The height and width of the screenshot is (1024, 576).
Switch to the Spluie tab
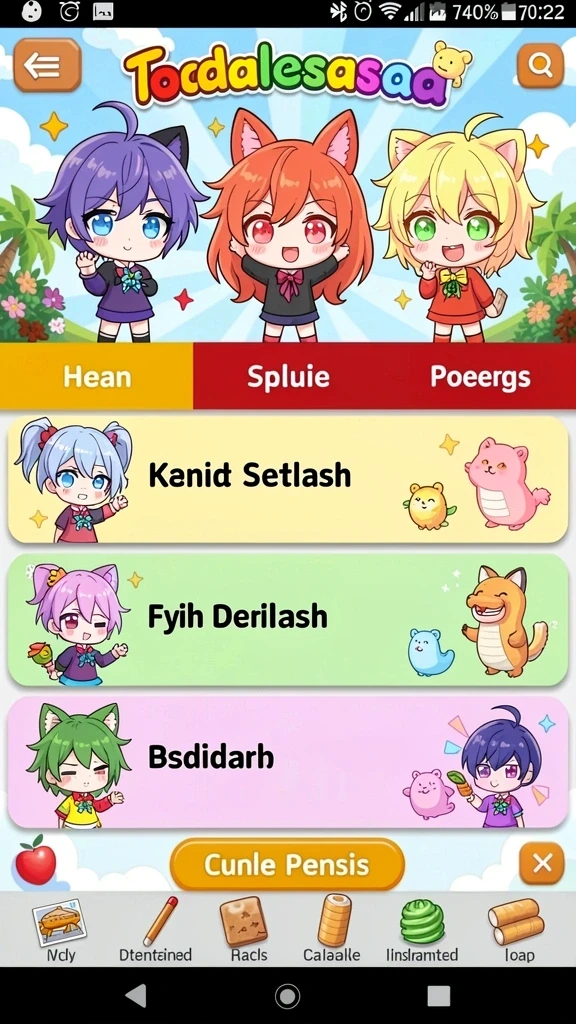(288, 377)
